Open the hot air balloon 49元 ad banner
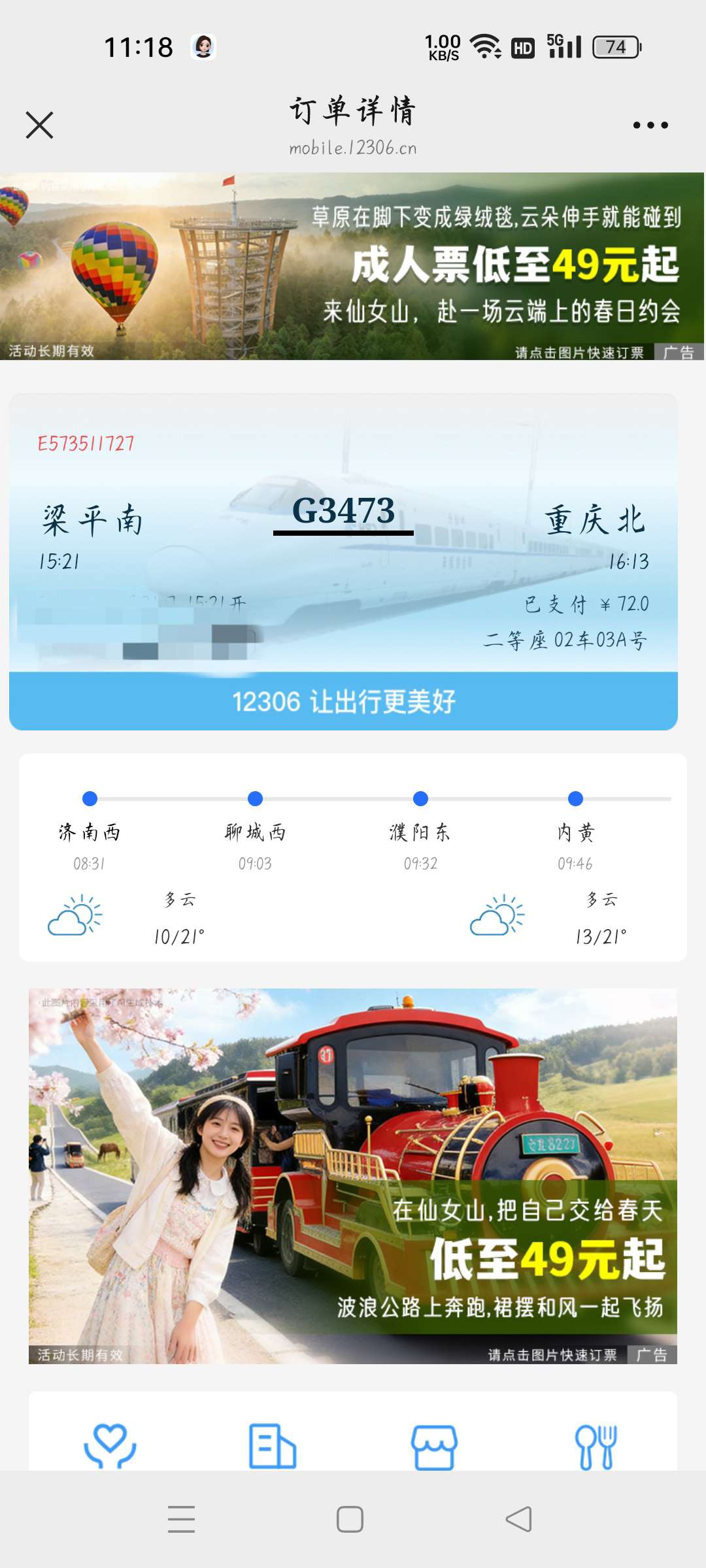 [x=353, y=266]
